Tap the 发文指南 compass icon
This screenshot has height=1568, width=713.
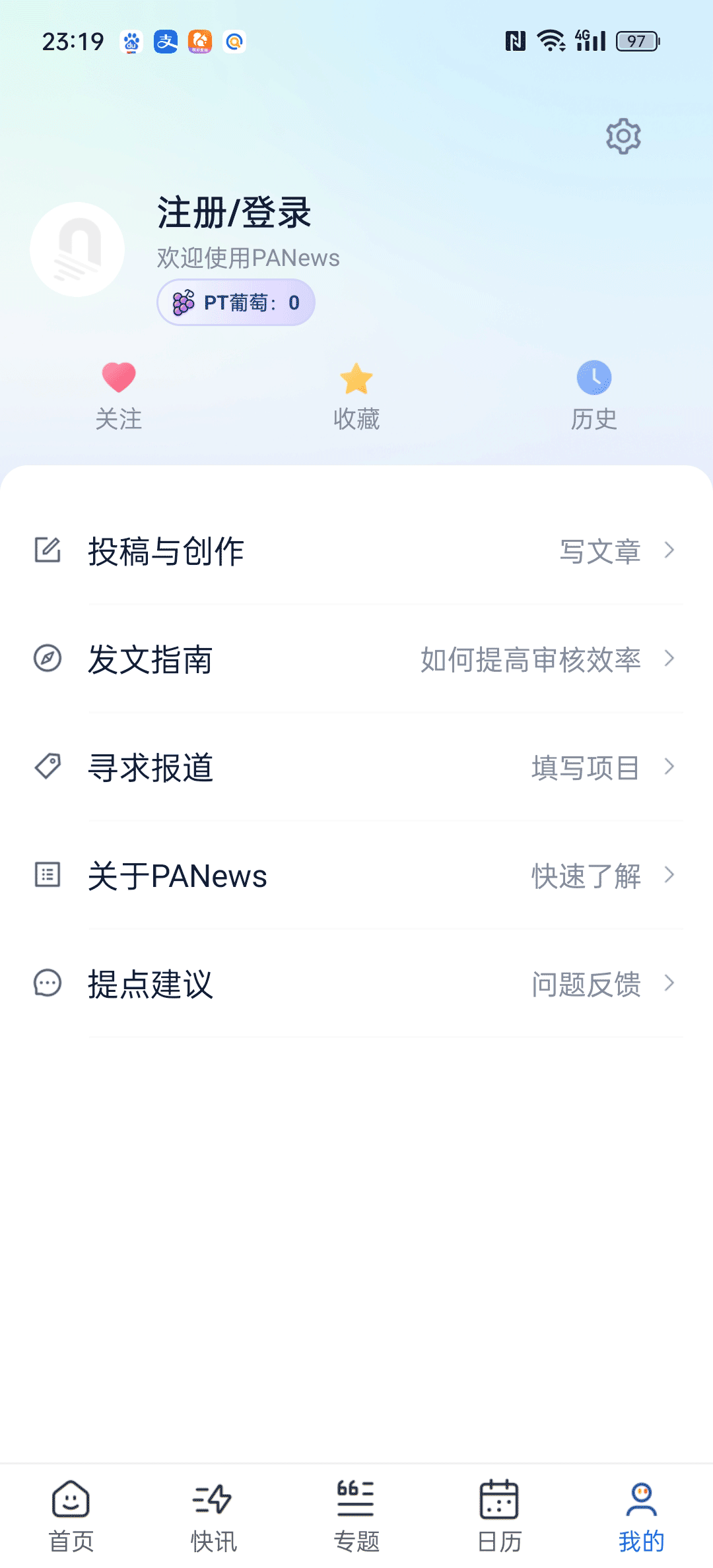(x=46, y=659)
